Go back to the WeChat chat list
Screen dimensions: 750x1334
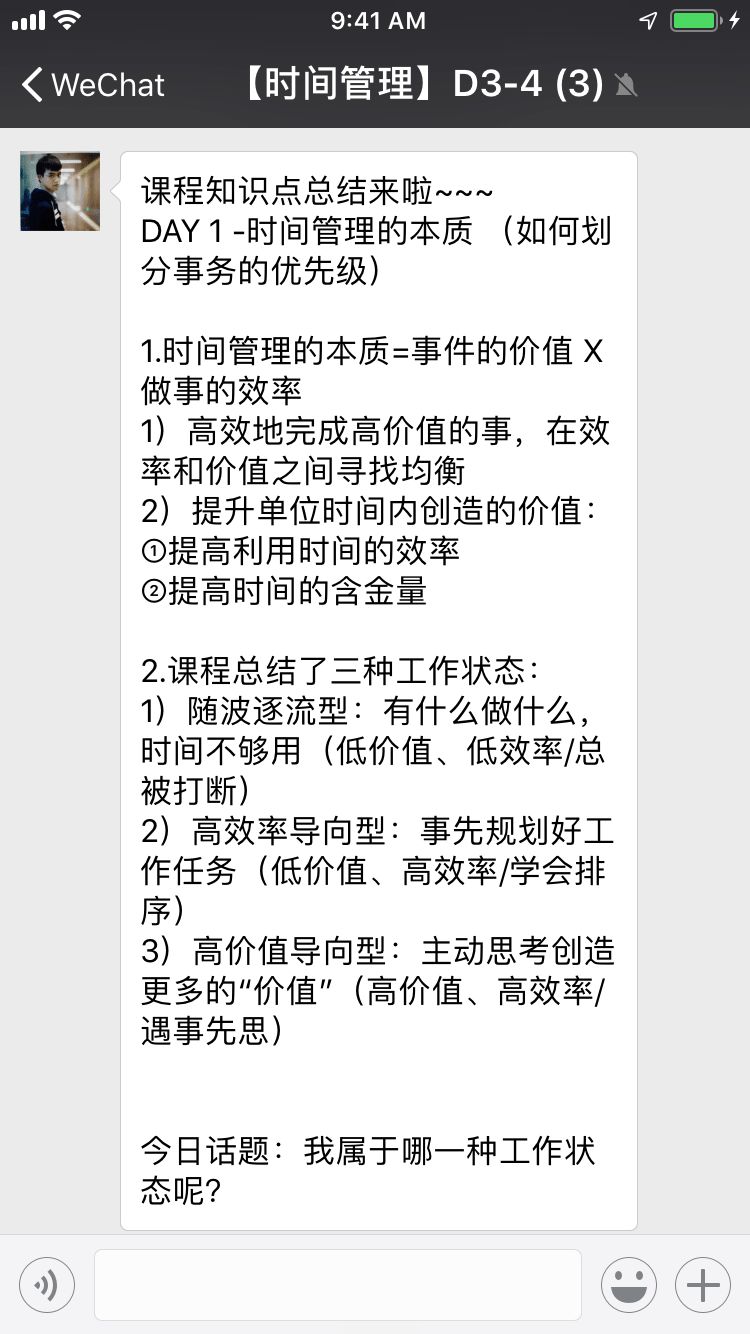tap(92, 85)
